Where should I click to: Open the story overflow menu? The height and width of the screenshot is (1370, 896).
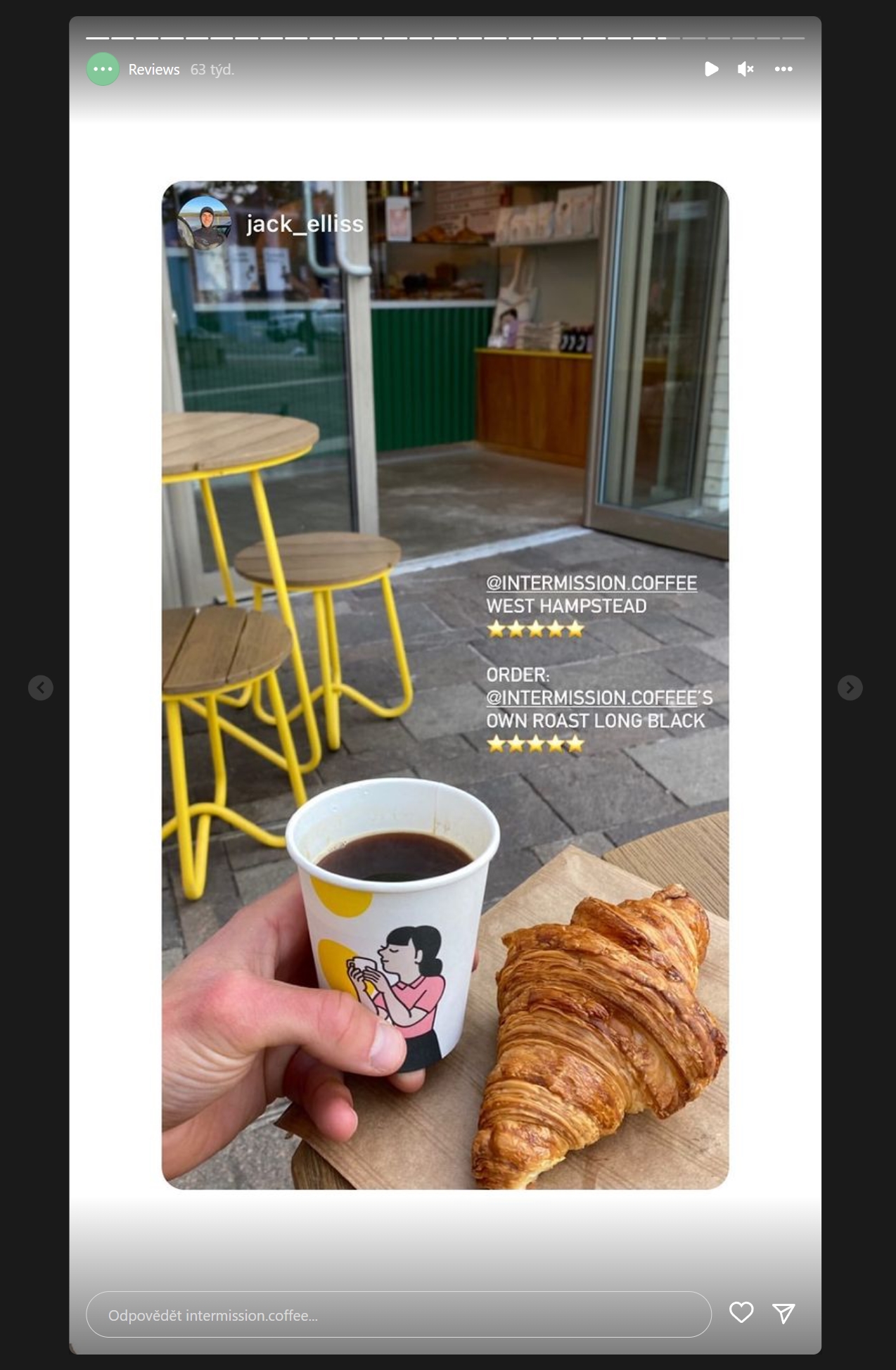[783, 69]
